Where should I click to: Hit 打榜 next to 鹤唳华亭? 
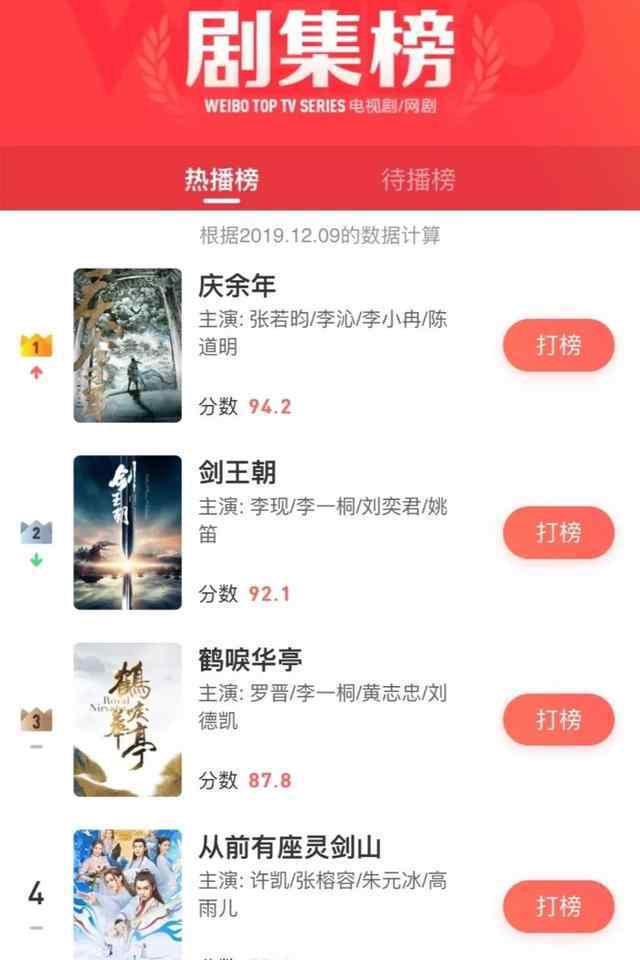558,719
